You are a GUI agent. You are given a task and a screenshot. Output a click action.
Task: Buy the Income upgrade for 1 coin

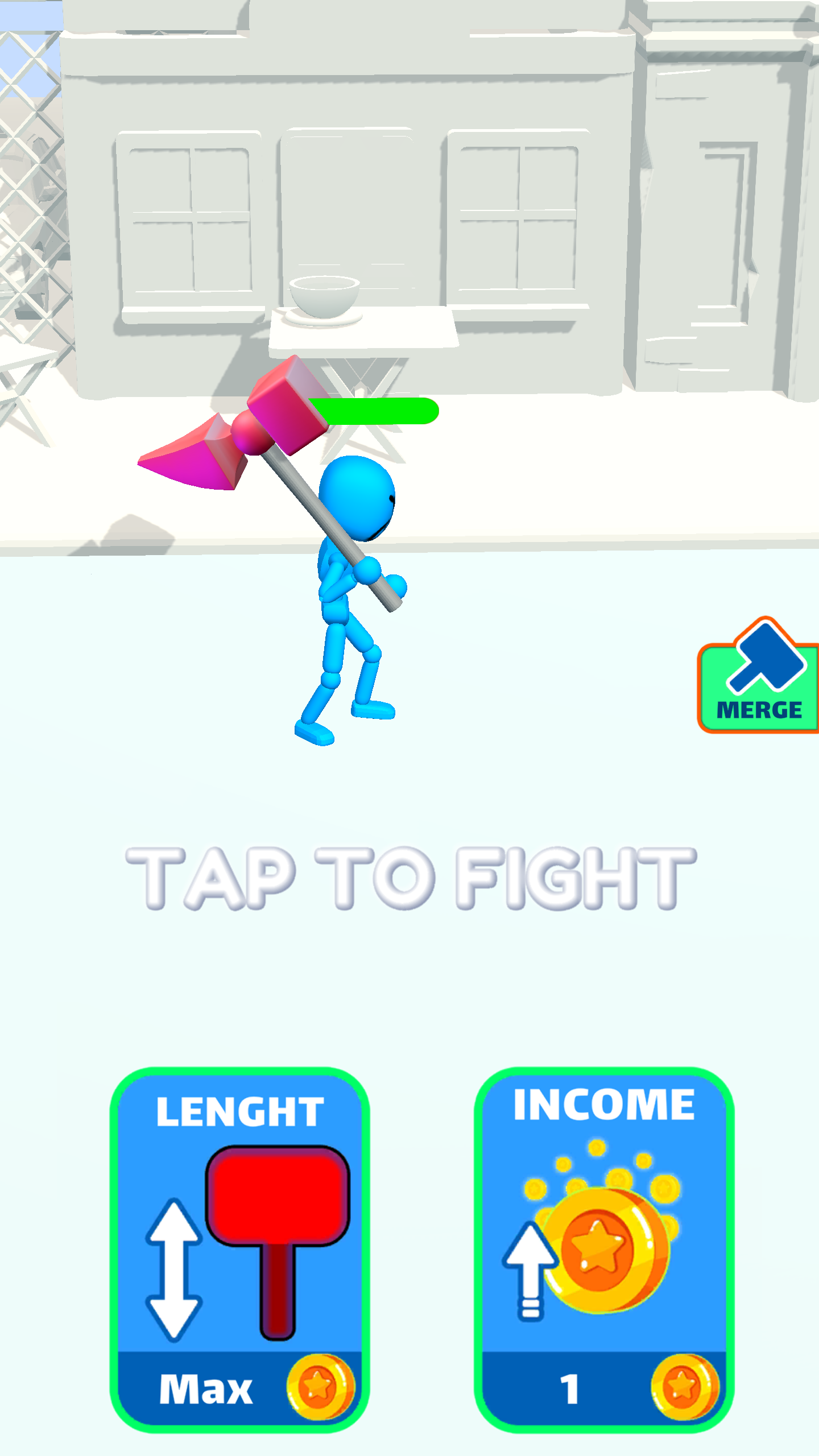click(x=603, y=1248)
